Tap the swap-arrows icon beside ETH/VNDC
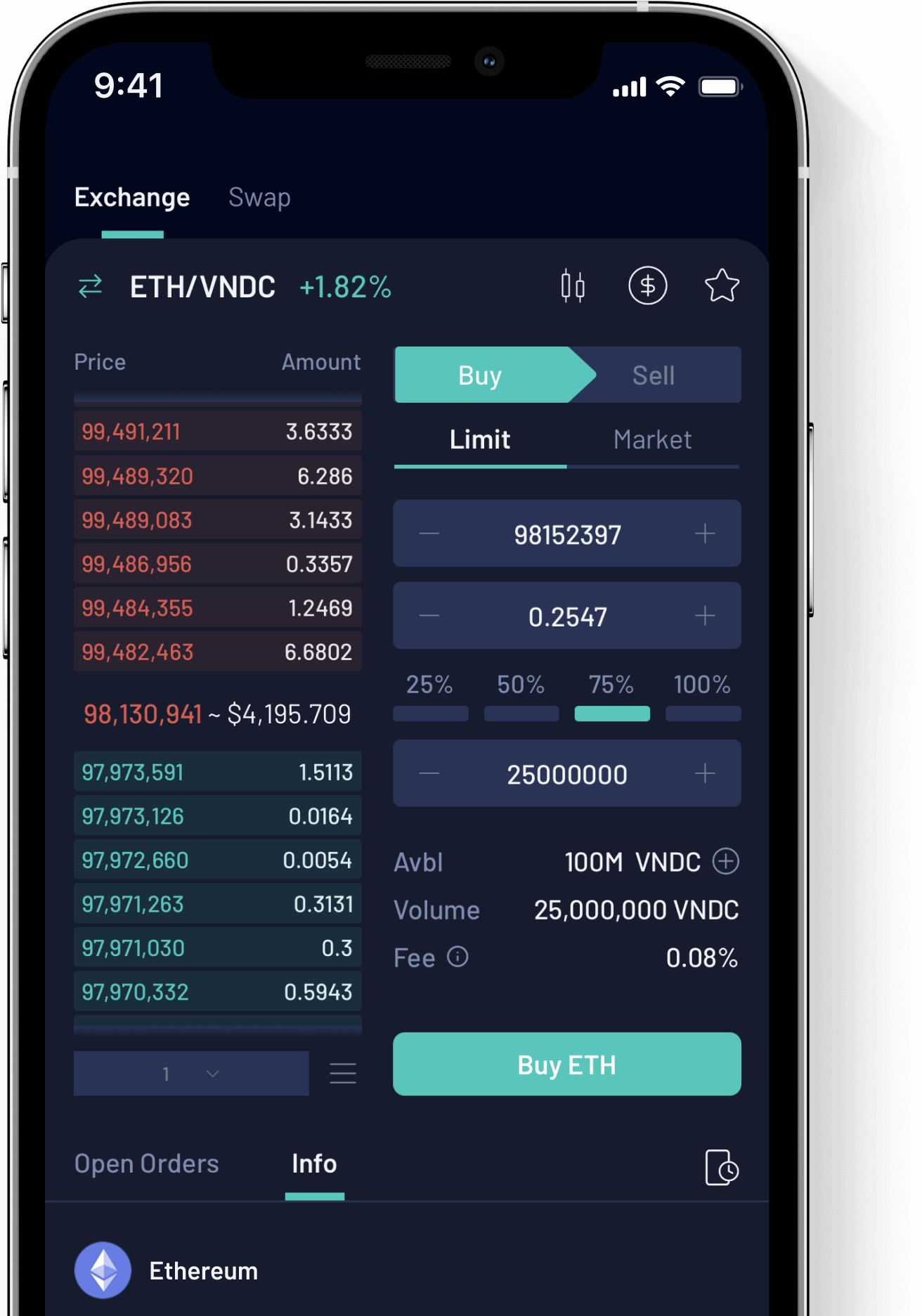Image resolution: width=922 pixels, height=1316 pixels. tap(91, 286)
